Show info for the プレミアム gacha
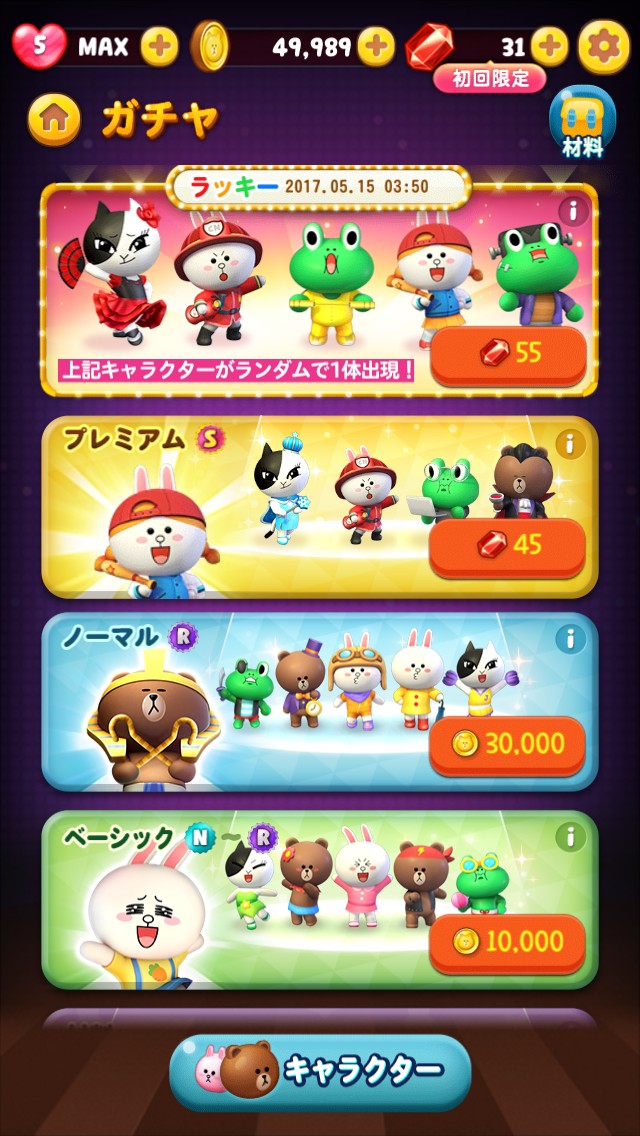 pyautogui.click(x=571, y=444)
